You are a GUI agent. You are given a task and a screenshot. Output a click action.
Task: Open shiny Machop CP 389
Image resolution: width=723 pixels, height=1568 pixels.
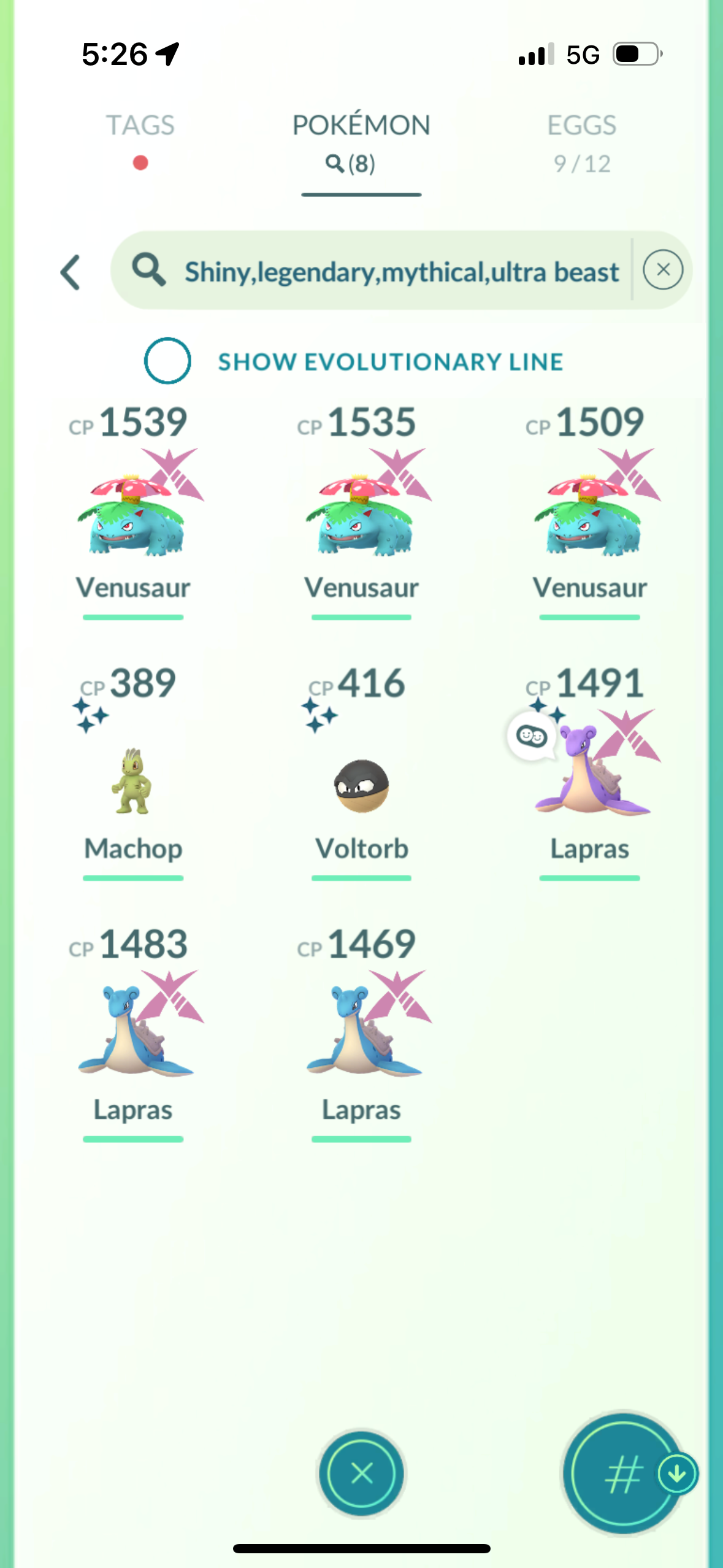(x=133, y=782)
